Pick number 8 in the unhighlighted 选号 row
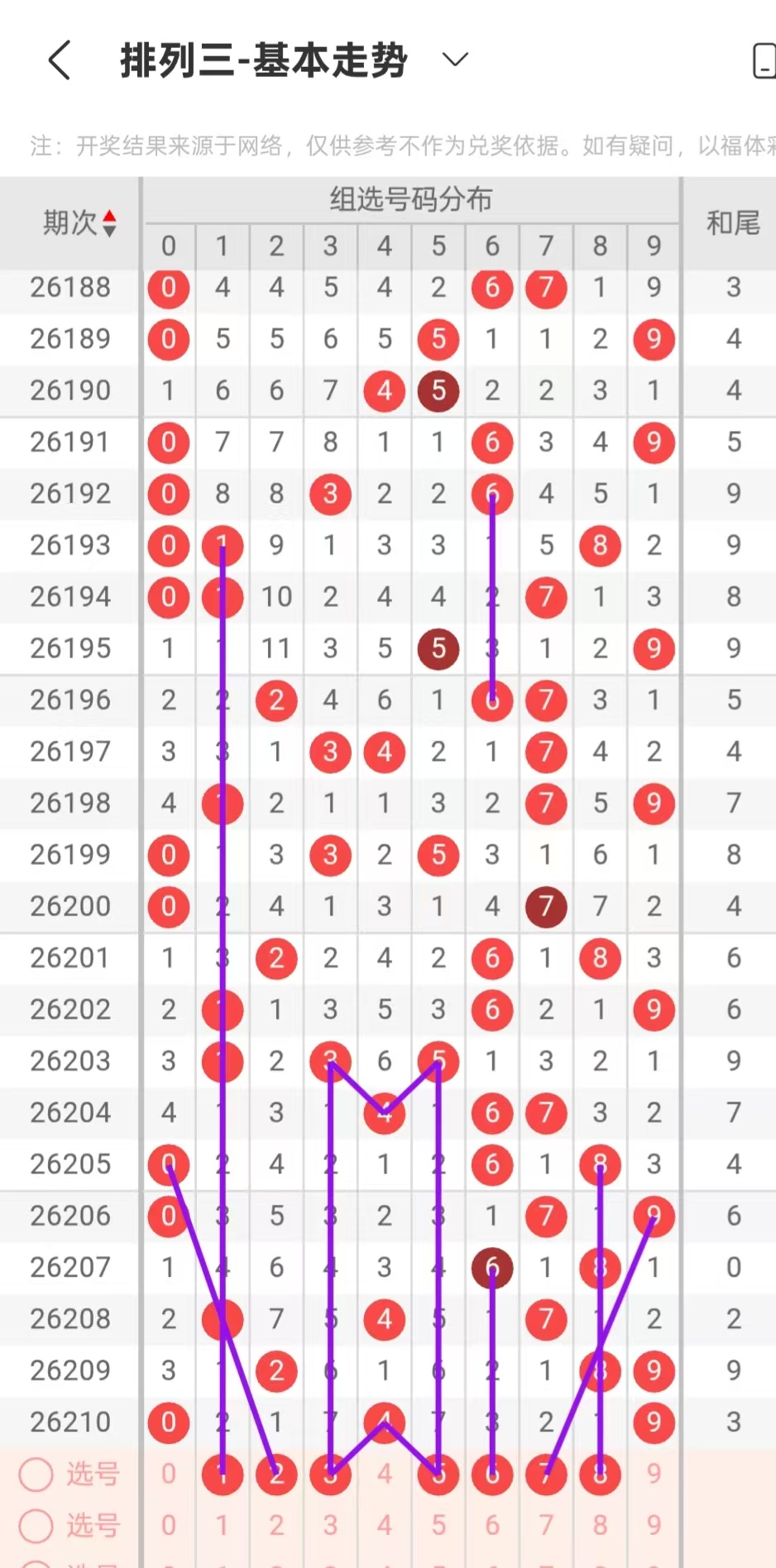 tap(600, 1525)
